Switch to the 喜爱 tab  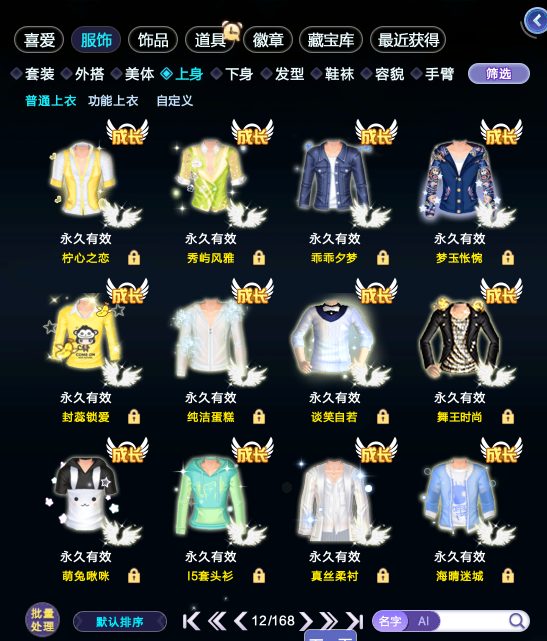pos(39,40)
